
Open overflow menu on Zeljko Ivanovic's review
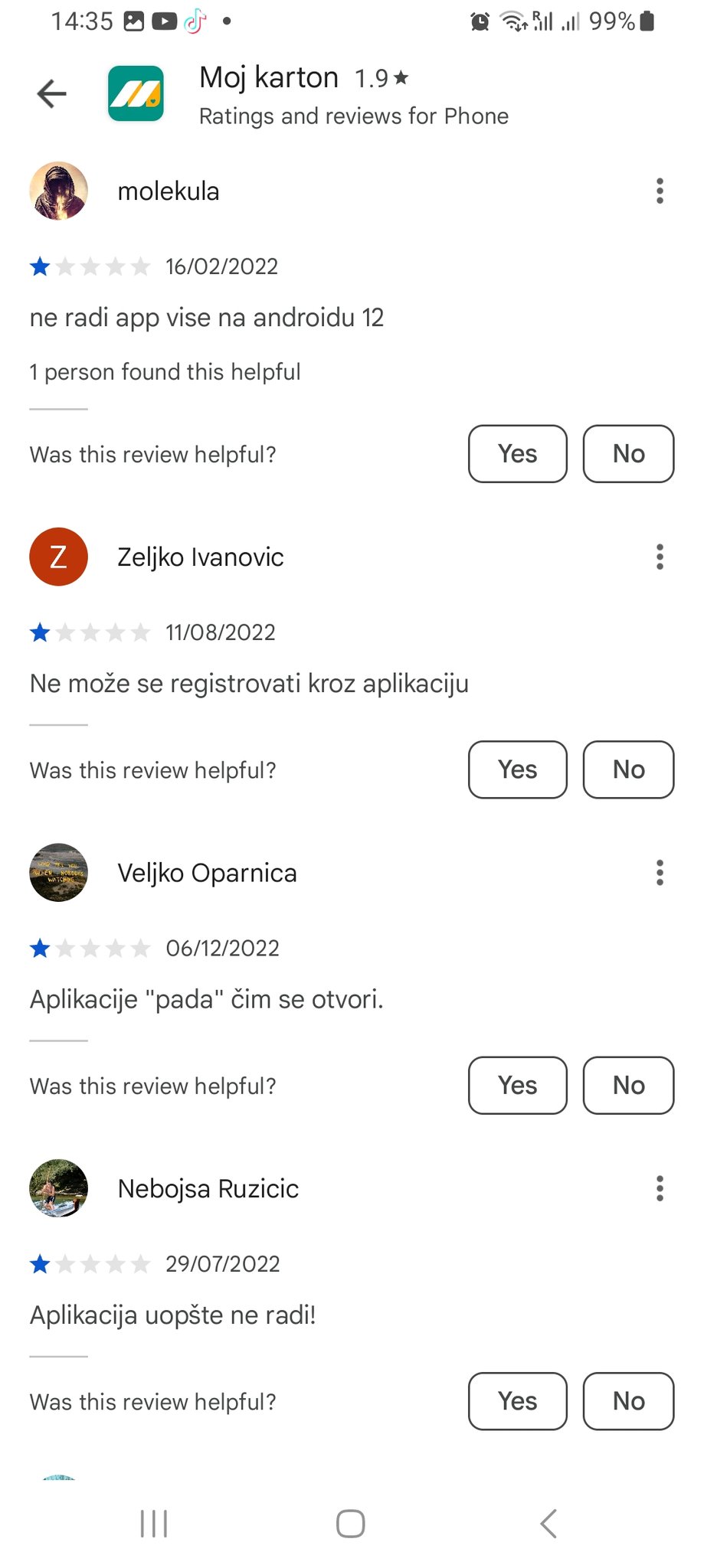(660, 557)
